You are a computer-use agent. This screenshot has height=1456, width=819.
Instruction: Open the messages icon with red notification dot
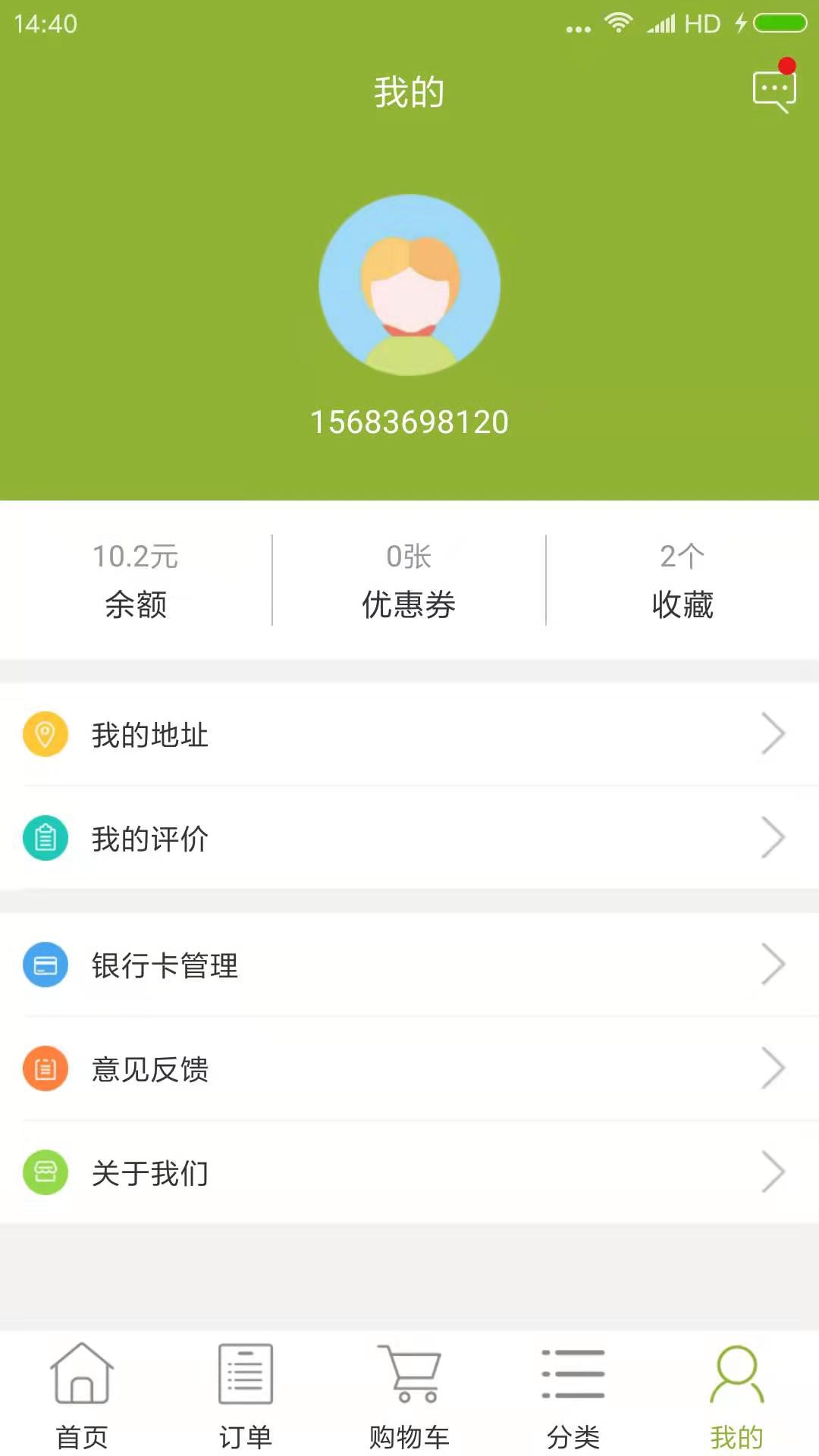(773, 87)
